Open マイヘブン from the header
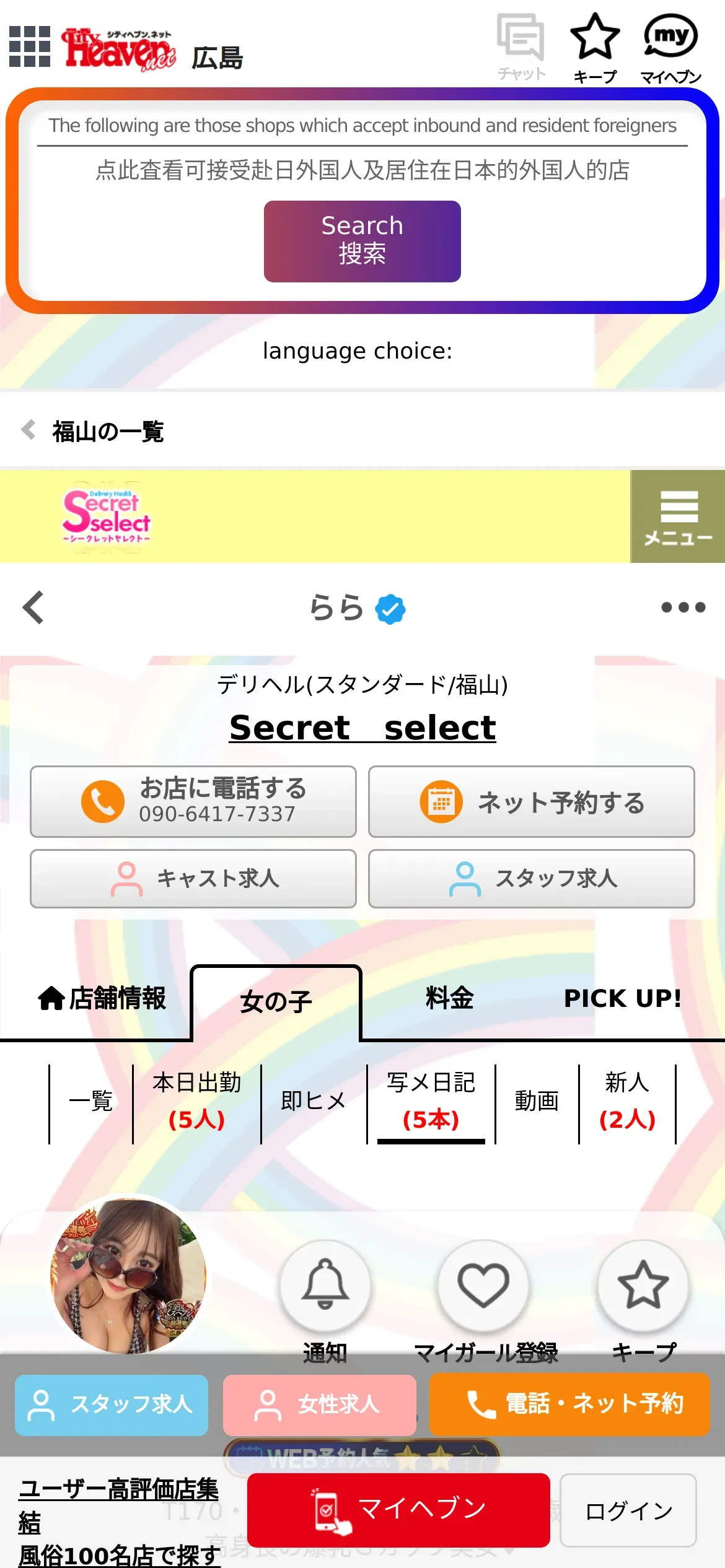This screenshot has height=1568, width=725. pyautogui.click(x=670, y=48)
